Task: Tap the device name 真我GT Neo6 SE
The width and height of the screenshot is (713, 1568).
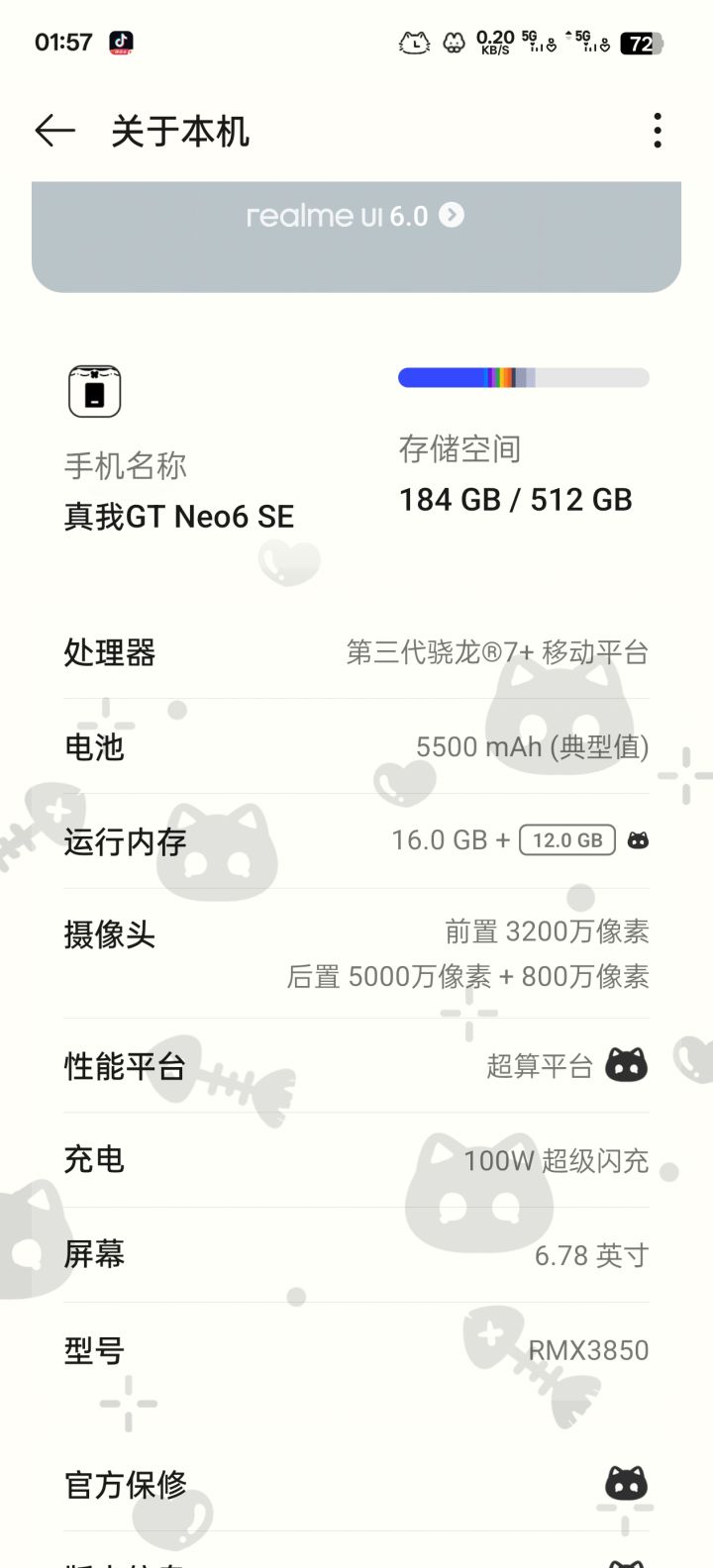Action: tap(179, 516)
